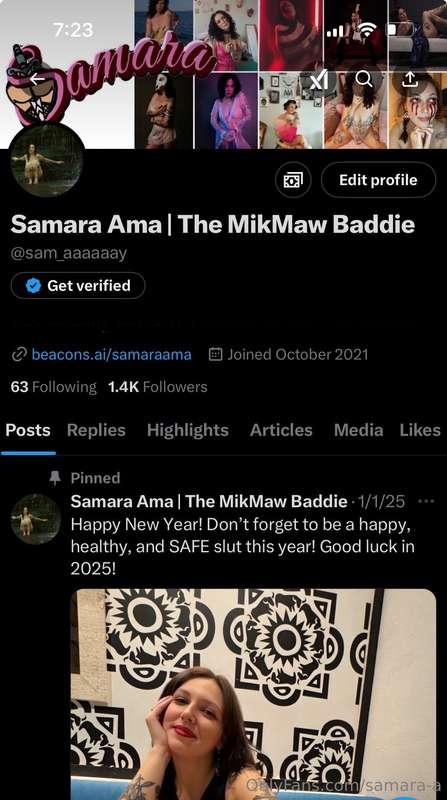
Task: Open the monetization cash icon
Action: (x=293, y=180)
